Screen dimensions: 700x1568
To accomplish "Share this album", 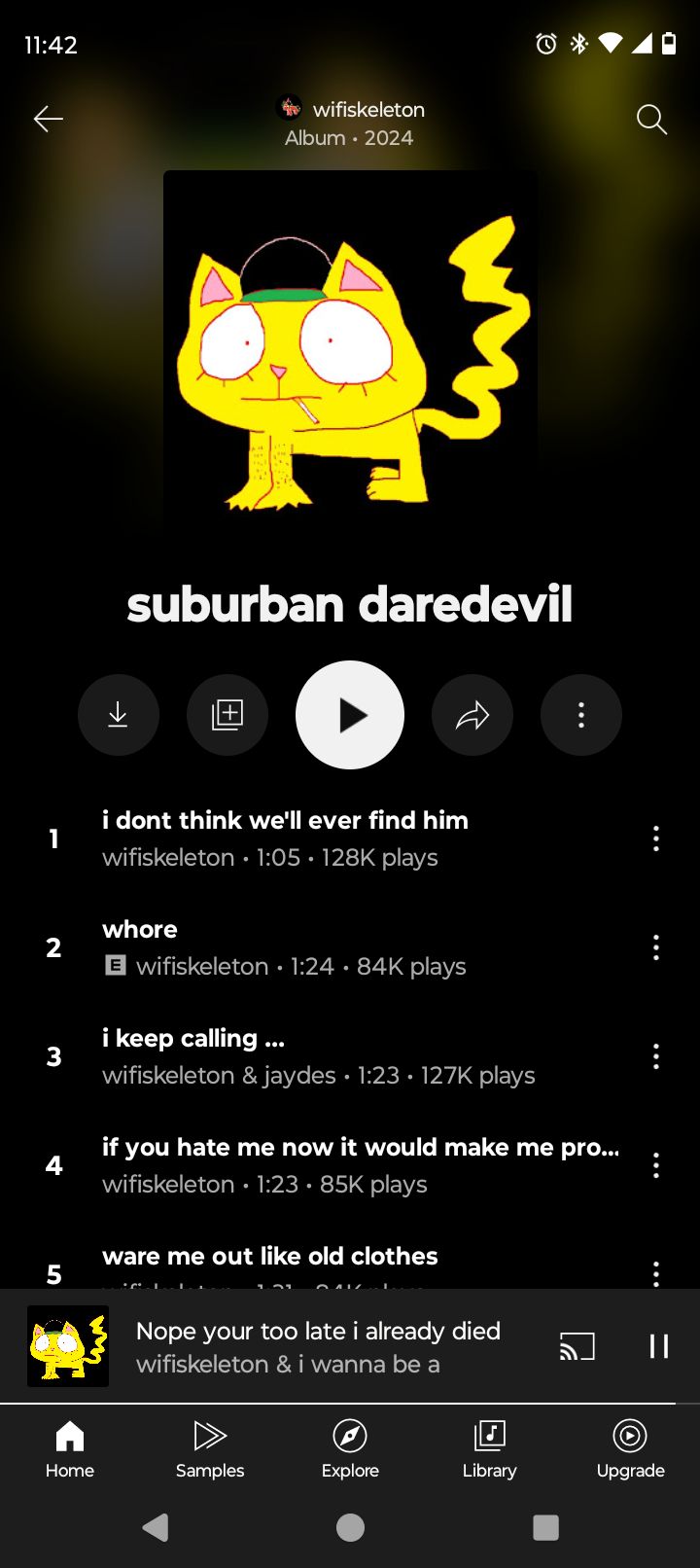I will coord(472,715).
